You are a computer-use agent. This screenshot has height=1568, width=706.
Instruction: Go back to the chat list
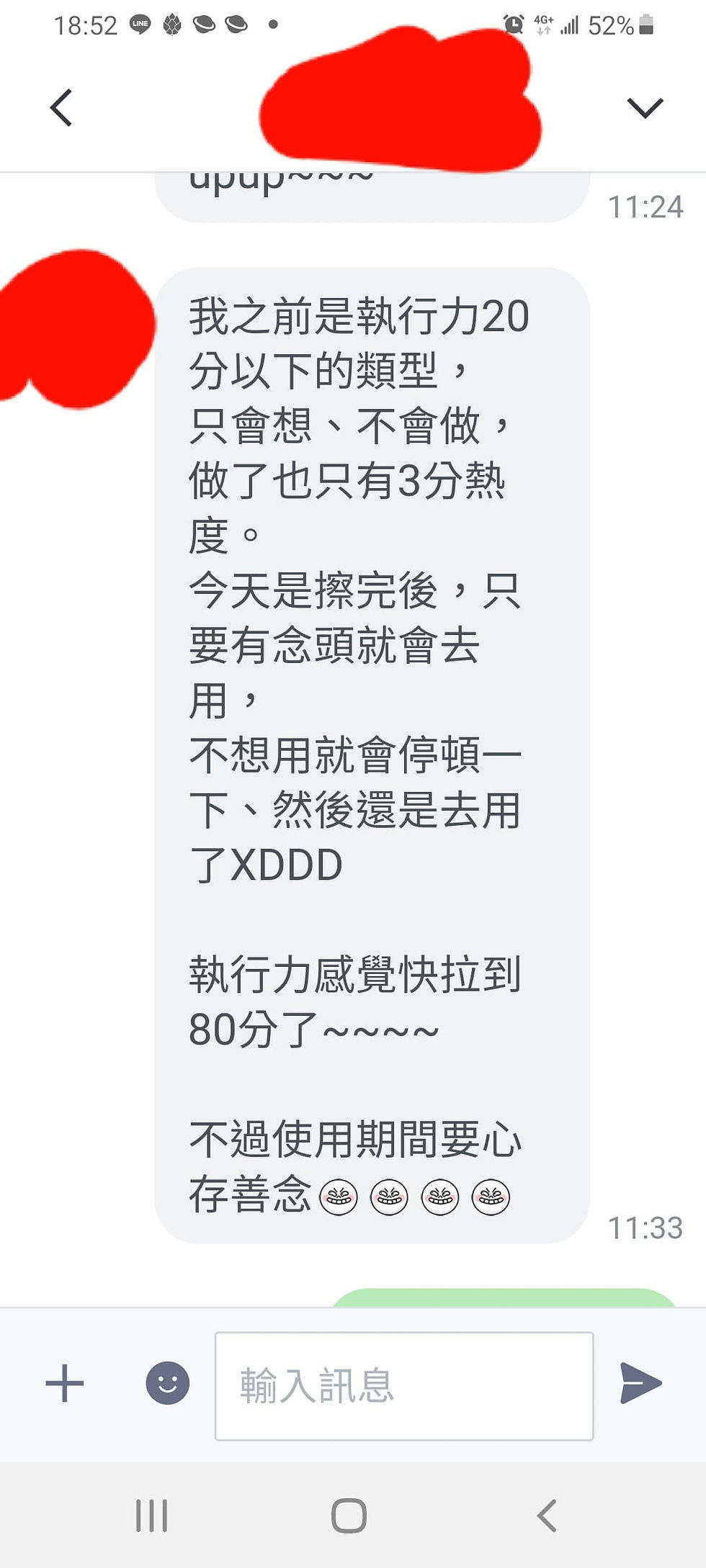pos(61,108)
